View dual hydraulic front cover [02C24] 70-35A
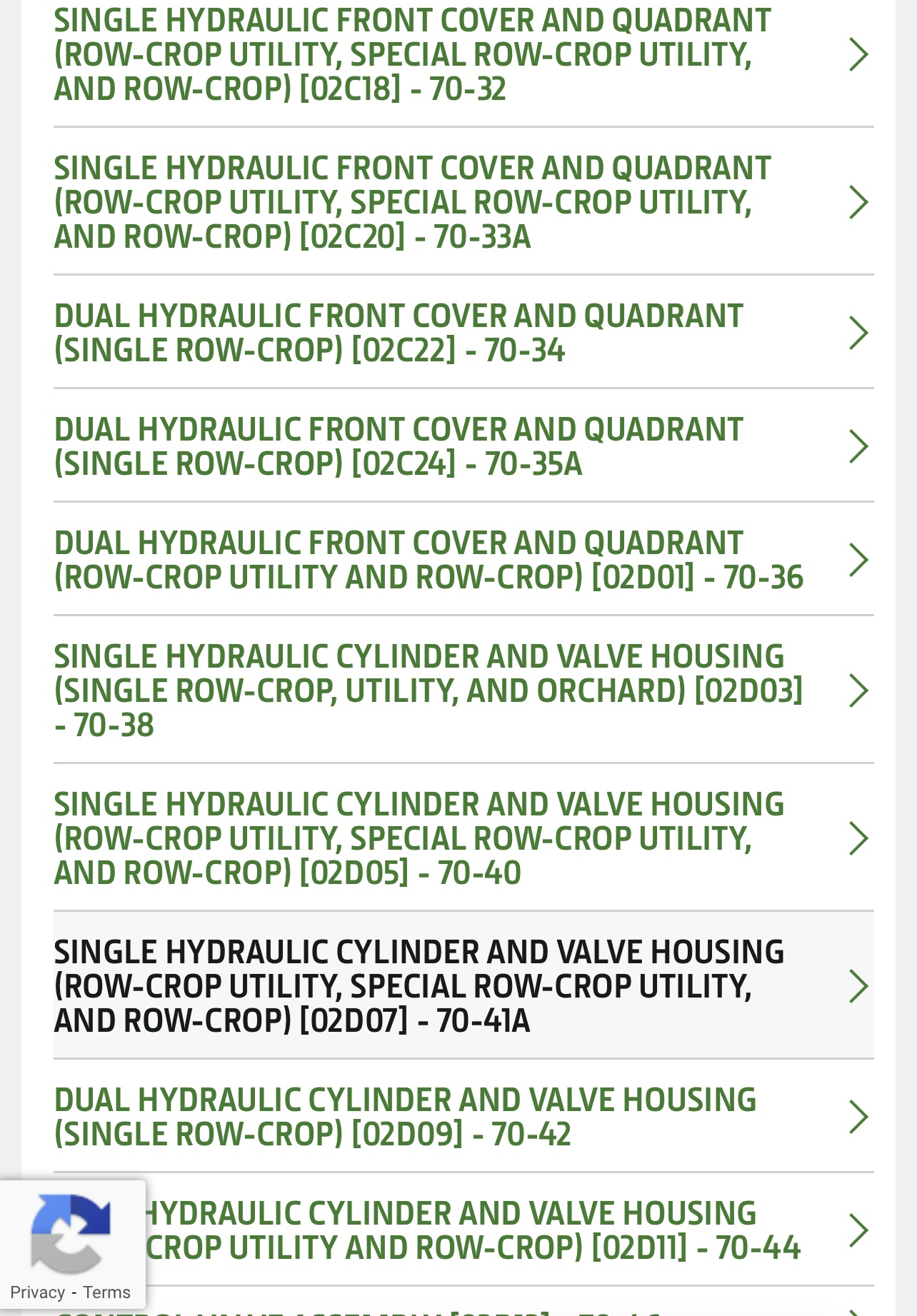Image resolution: width=917 pixels, height=1316 pixels. [x=463, y=446]
